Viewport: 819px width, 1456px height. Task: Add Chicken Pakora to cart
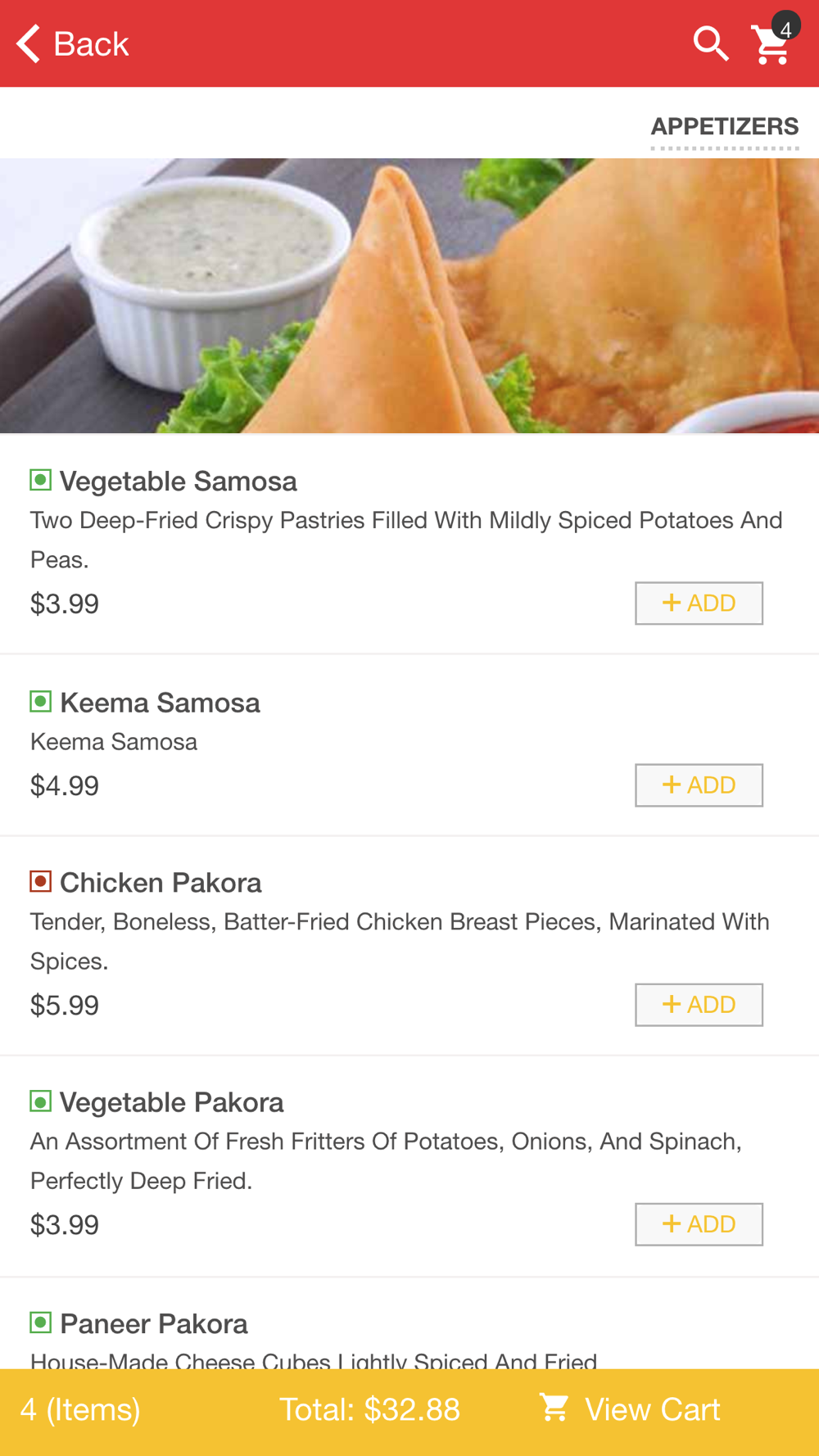(x=699, y=1005)
